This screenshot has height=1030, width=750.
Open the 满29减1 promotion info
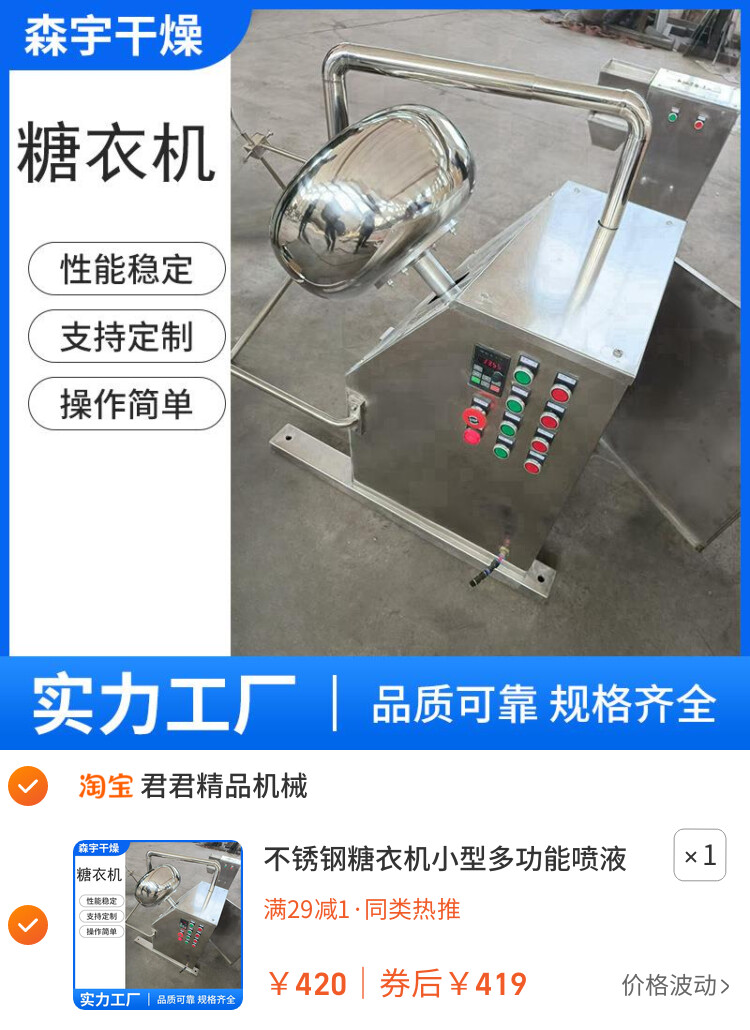pyautogui.click(x=307, y=909)
